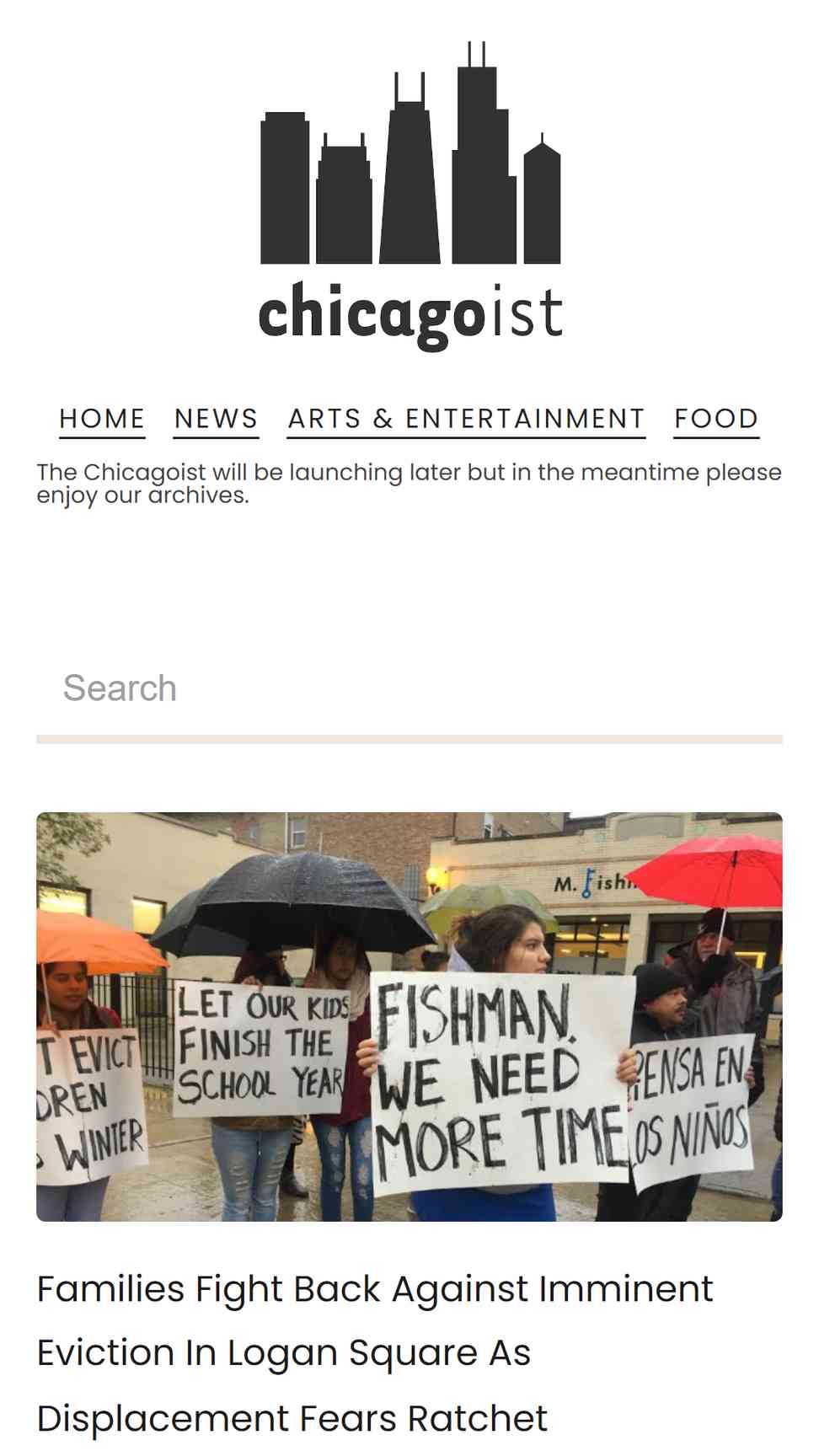Image resolution: width=819 pixels, height=1456 pixels.
Task: Focus the Search field
Action: point(409,688)
